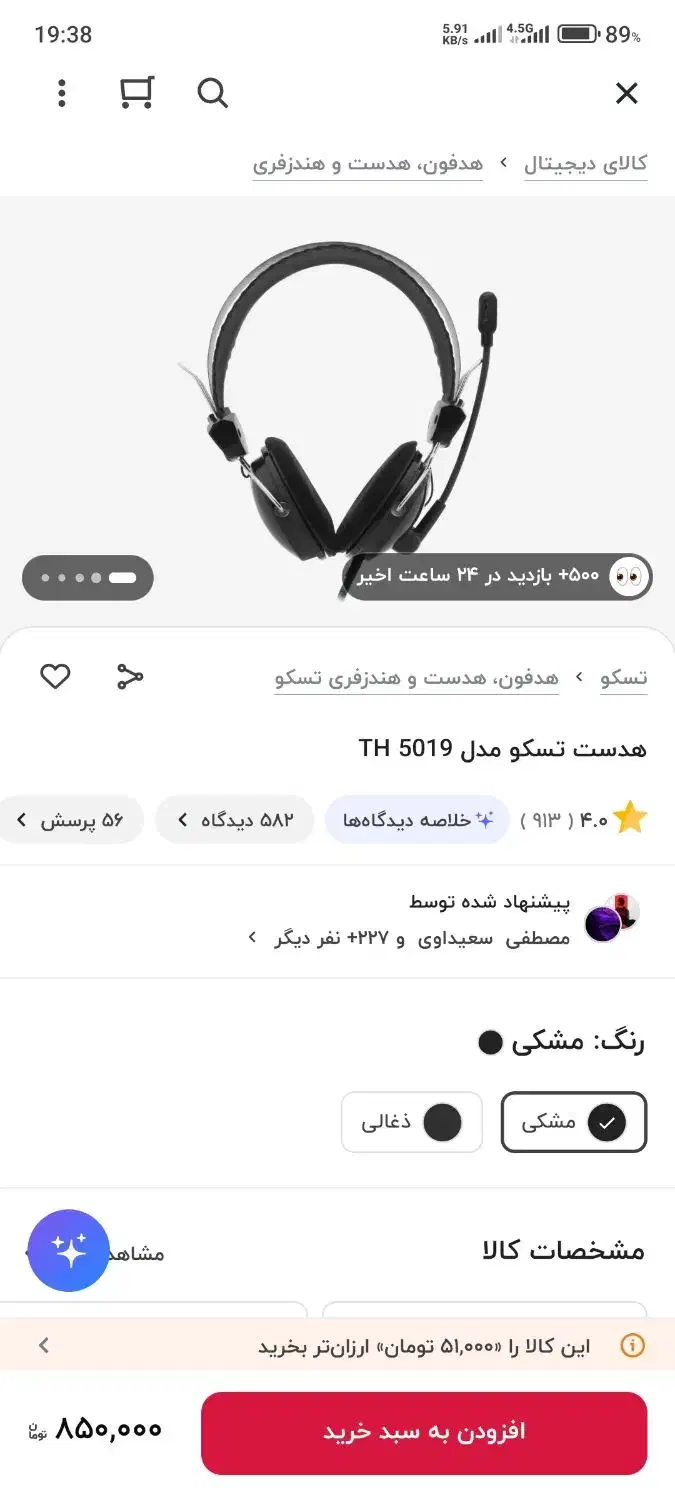Image resolution: width=675 pixels, height=1500 pixels.
Task: Open the shopping cart
Action: point(137,93)
